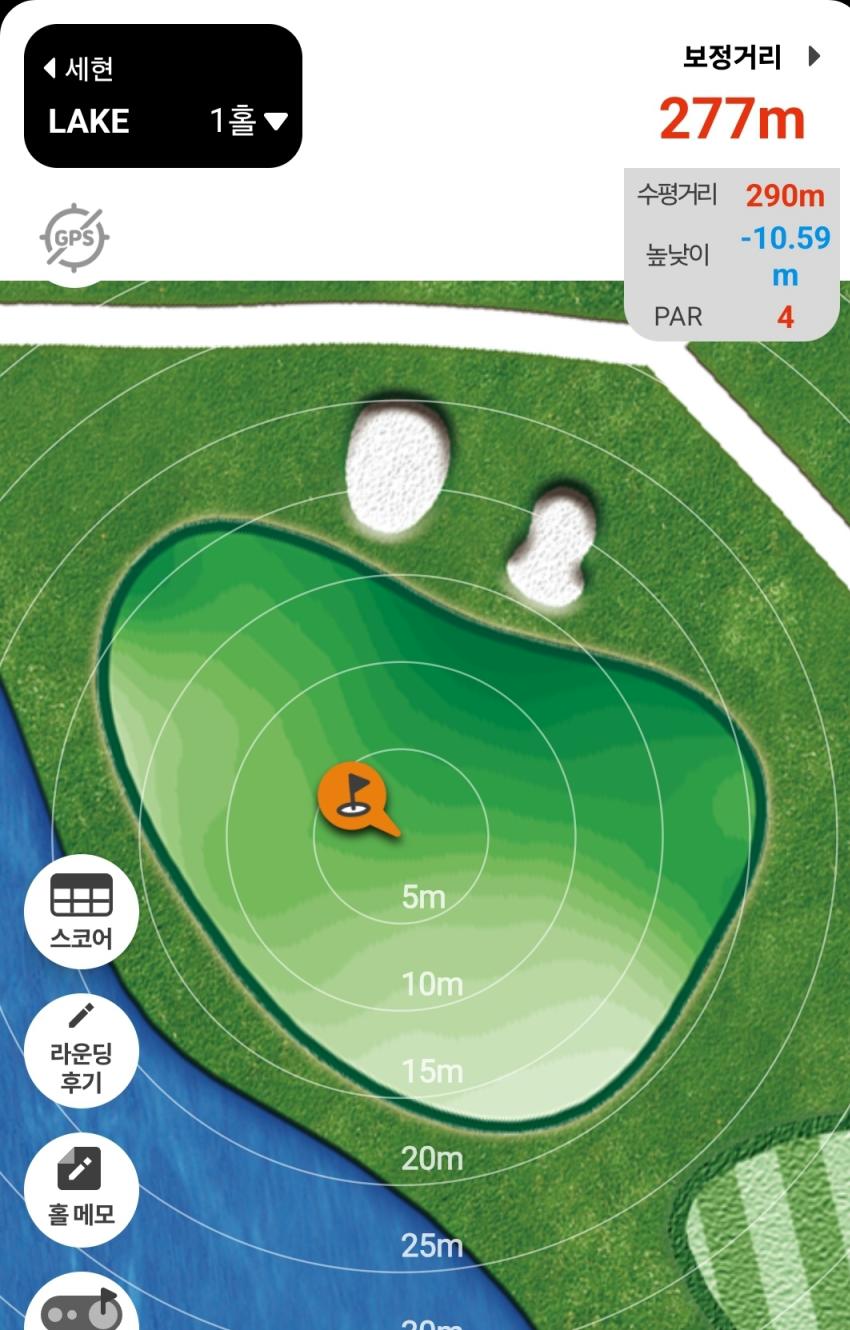Viewport: 850px width, 1330px height.
Task: Open the 홀 메모 note
Action: pyautogui.click(x=81, y=1188)
